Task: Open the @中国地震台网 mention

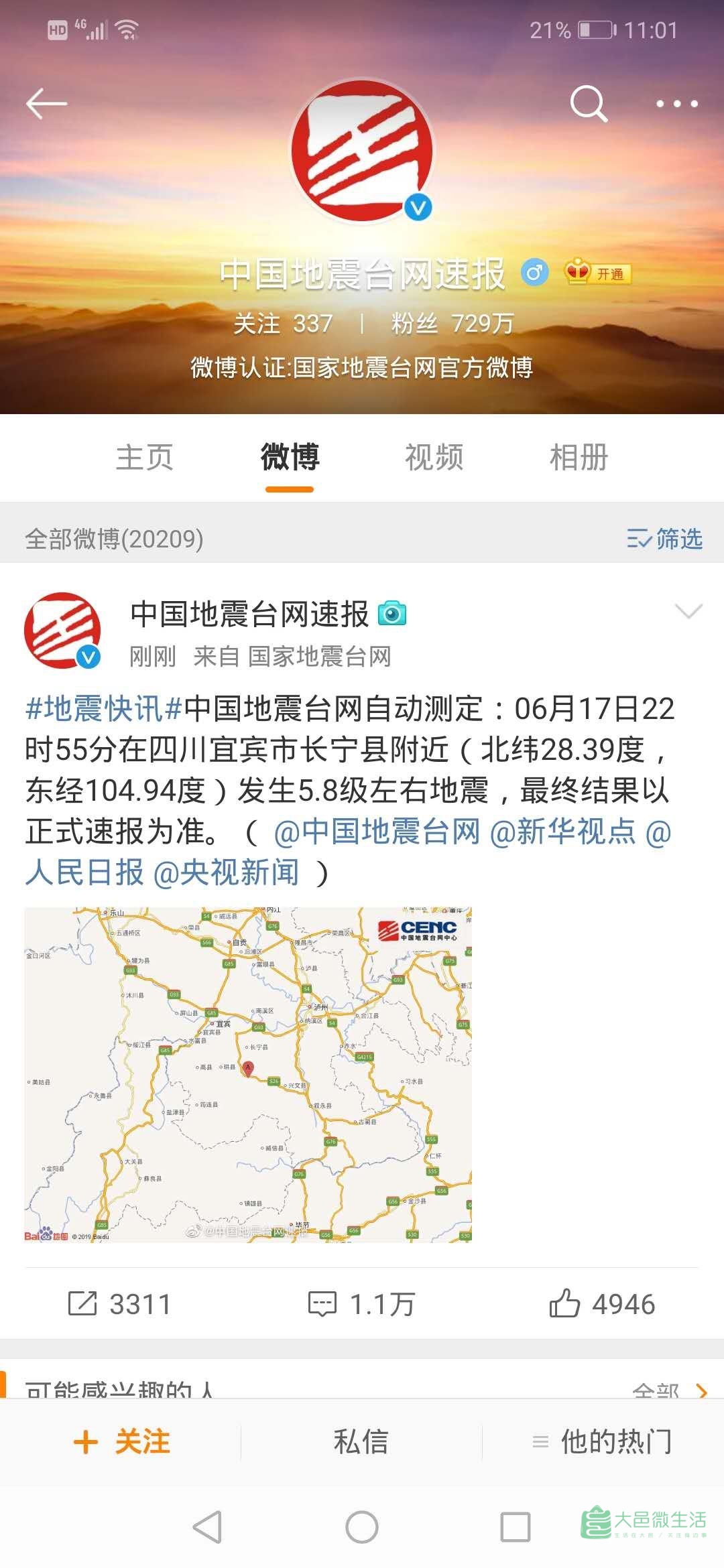Action: (377, 832)
